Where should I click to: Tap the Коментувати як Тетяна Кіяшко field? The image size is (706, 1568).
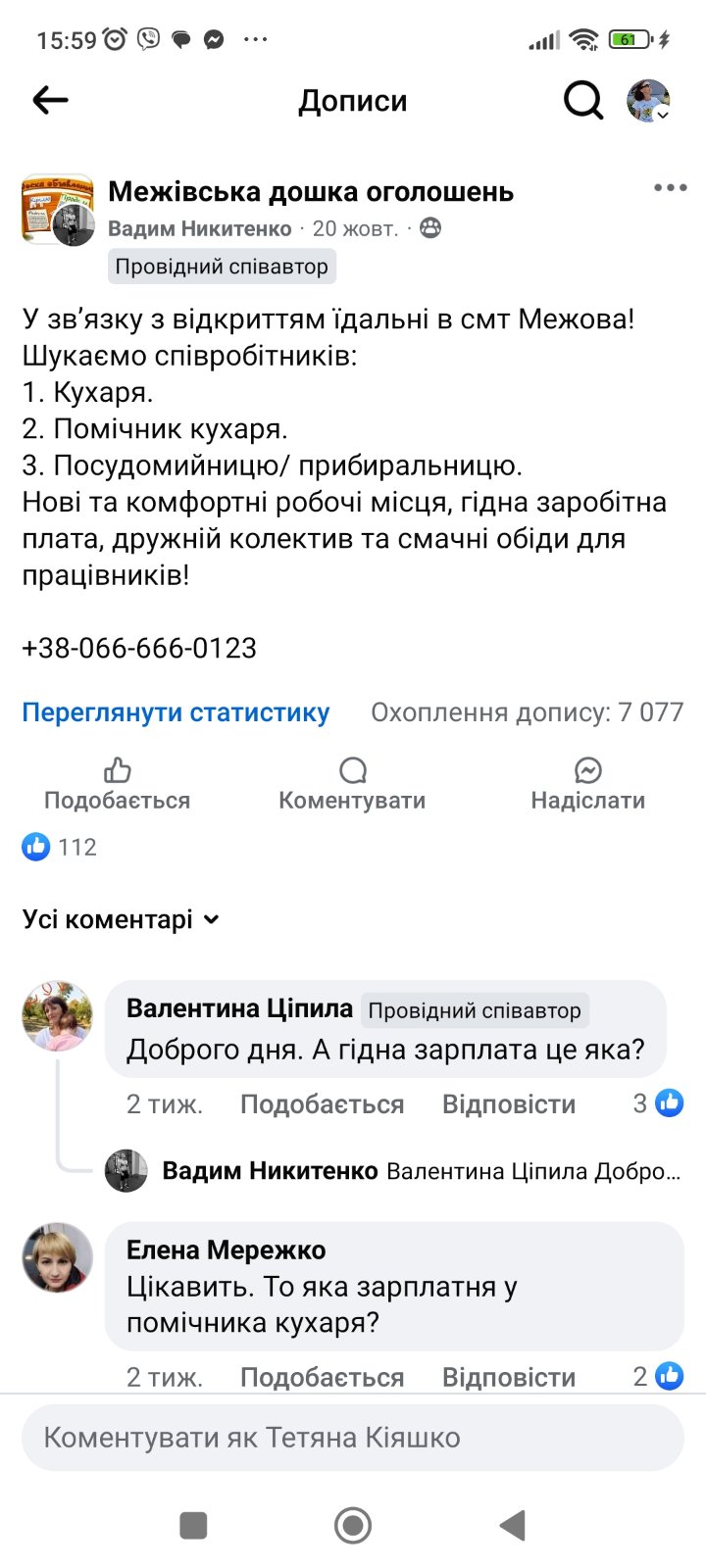pos(352,1438)
